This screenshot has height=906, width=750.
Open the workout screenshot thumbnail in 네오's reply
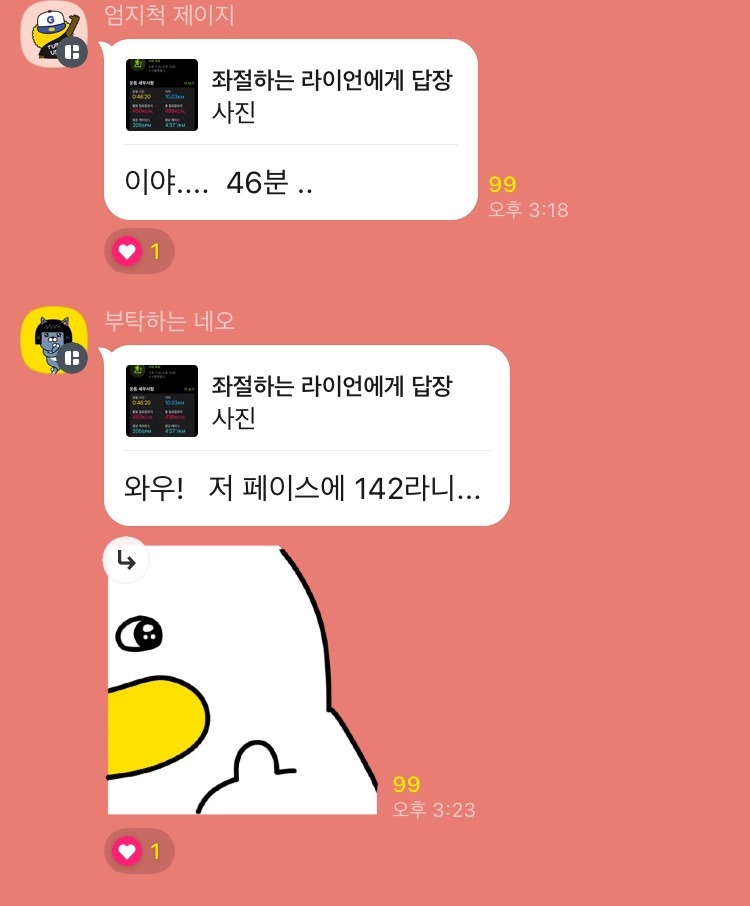(x=162, y=401)
